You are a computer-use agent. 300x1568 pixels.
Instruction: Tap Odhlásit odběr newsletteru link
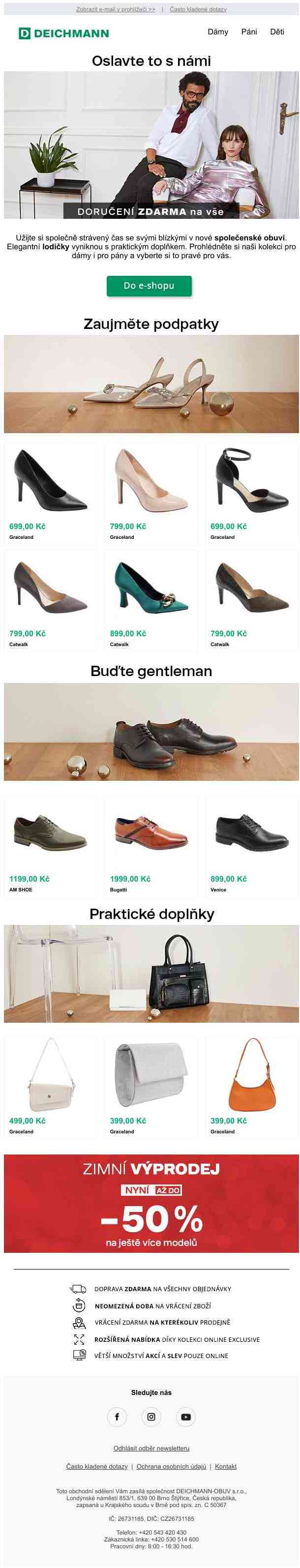(151, 1448)
